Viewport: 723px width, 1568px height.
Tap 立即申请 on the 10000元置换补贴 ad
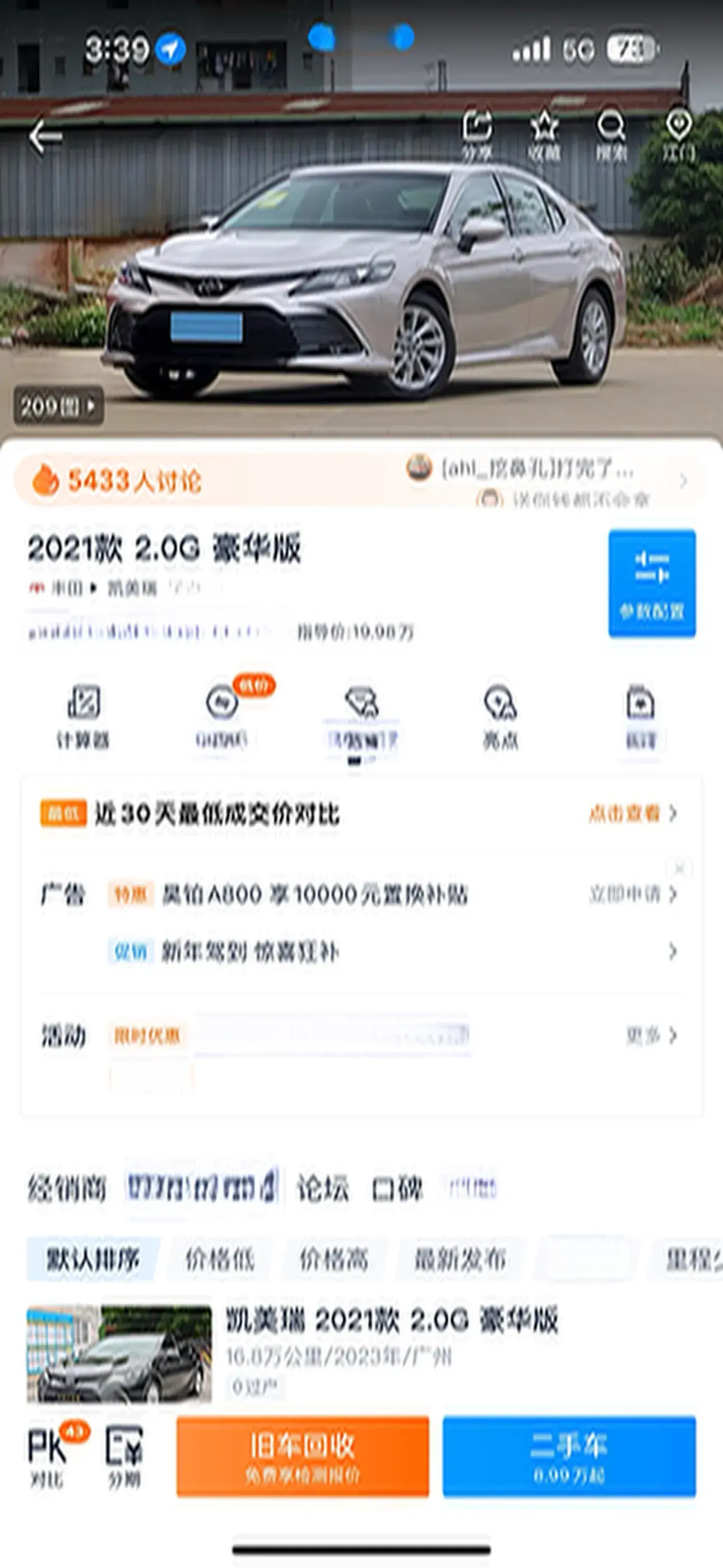pyautogui.click(x=632, y=894)
